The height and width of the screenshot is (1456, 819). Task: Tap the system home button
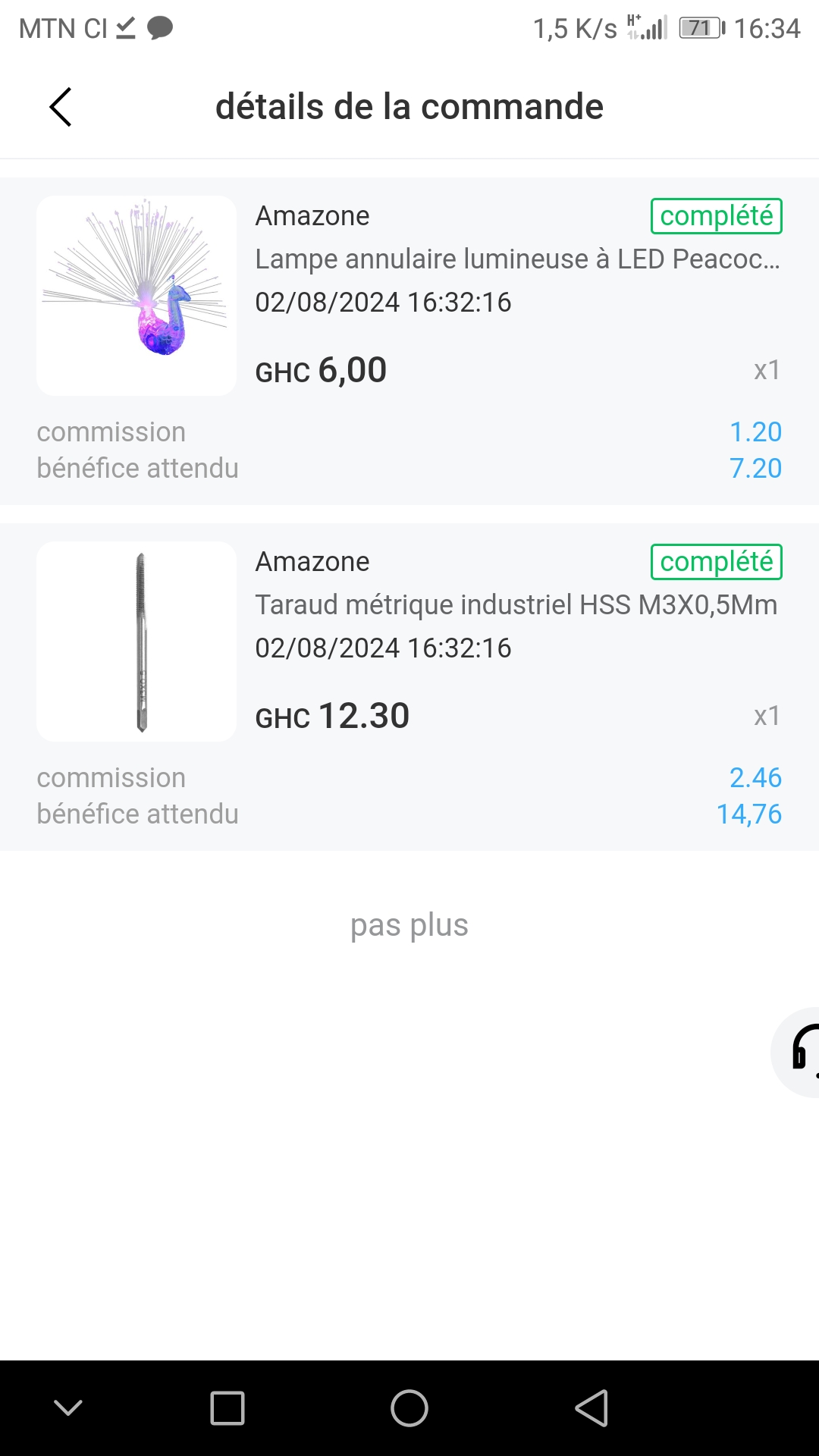[x=409, y=1408]
